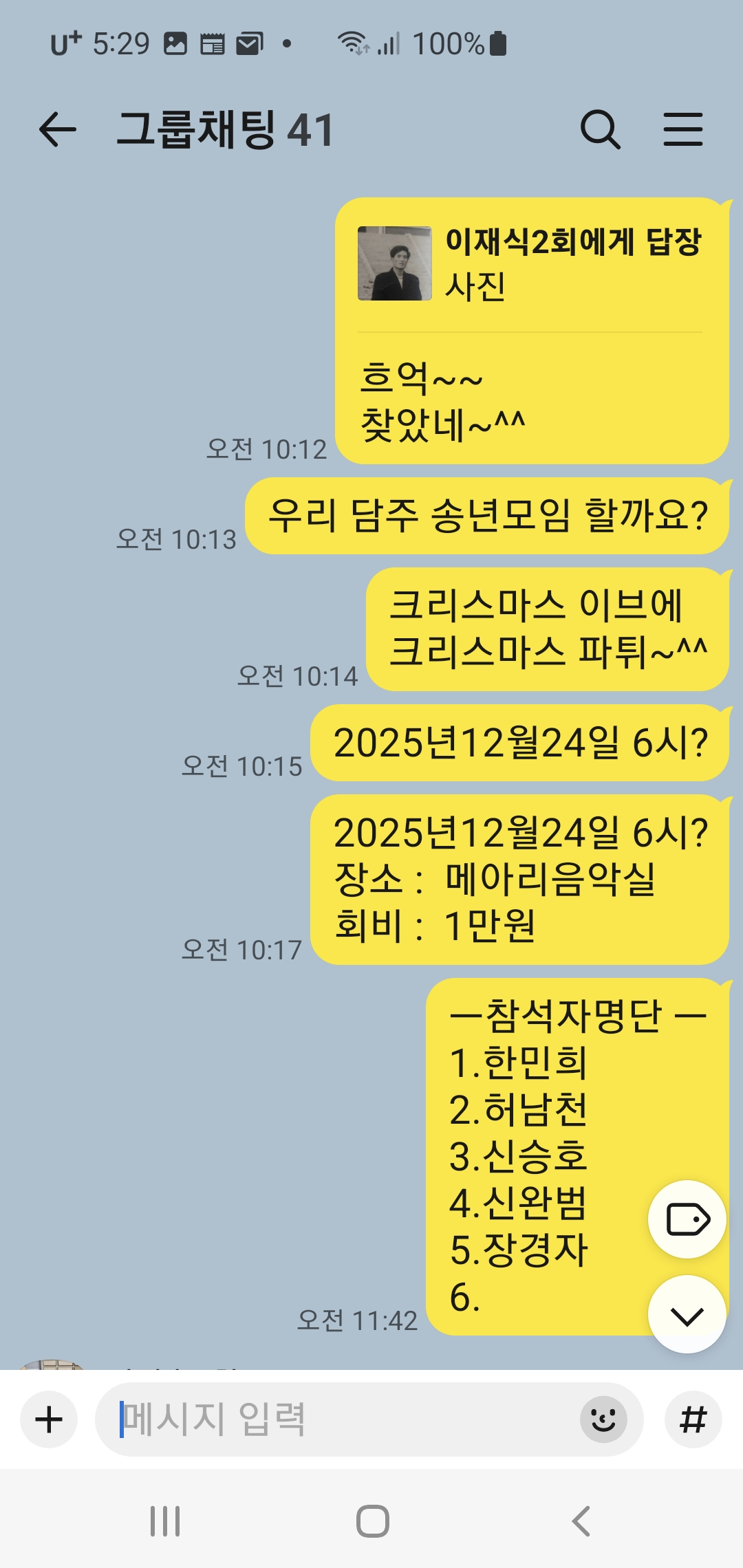Open the replied photo from 이재식2회
This screenshot has width=743, height=1568.
(395, 263)
